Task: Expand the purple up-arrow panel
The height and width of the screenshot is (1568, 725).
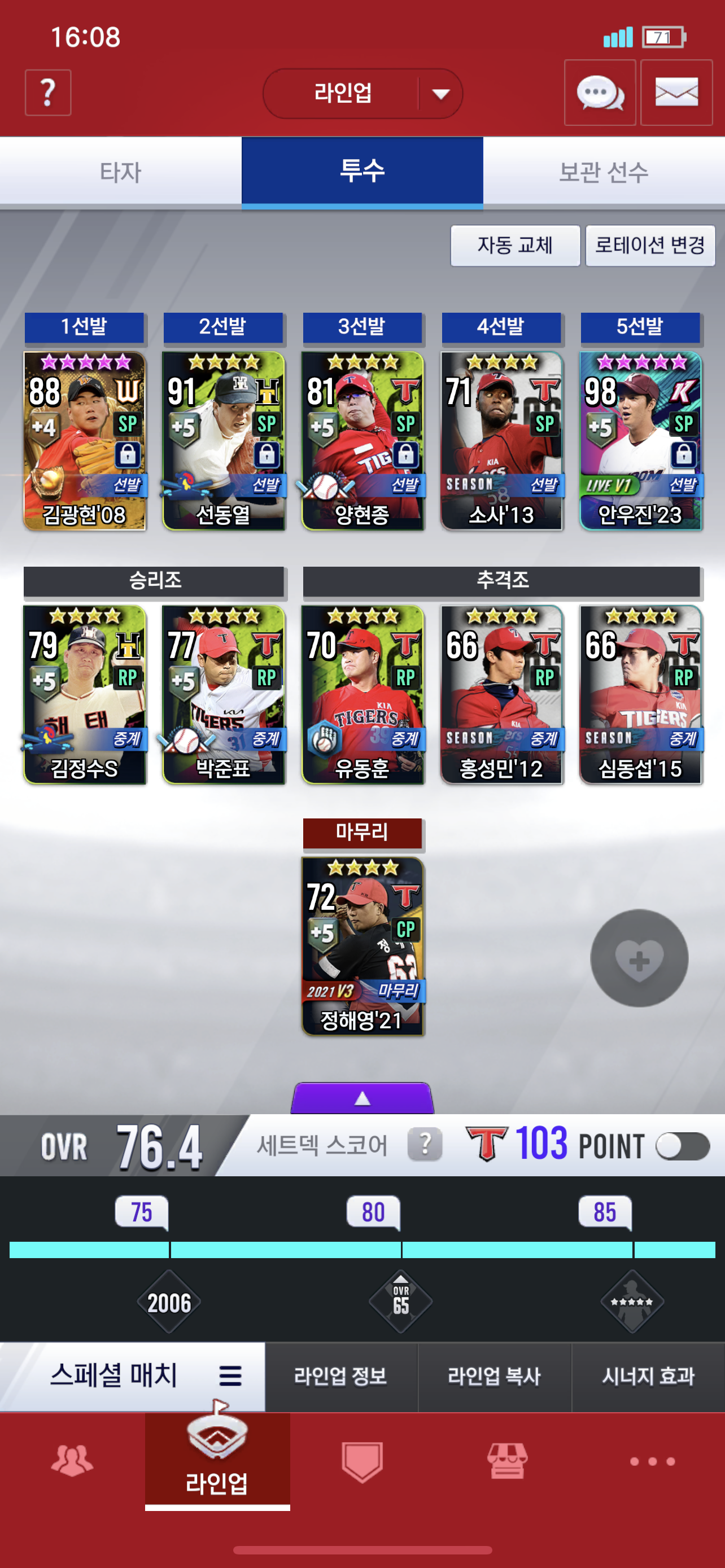Action: coord(363,1098)
